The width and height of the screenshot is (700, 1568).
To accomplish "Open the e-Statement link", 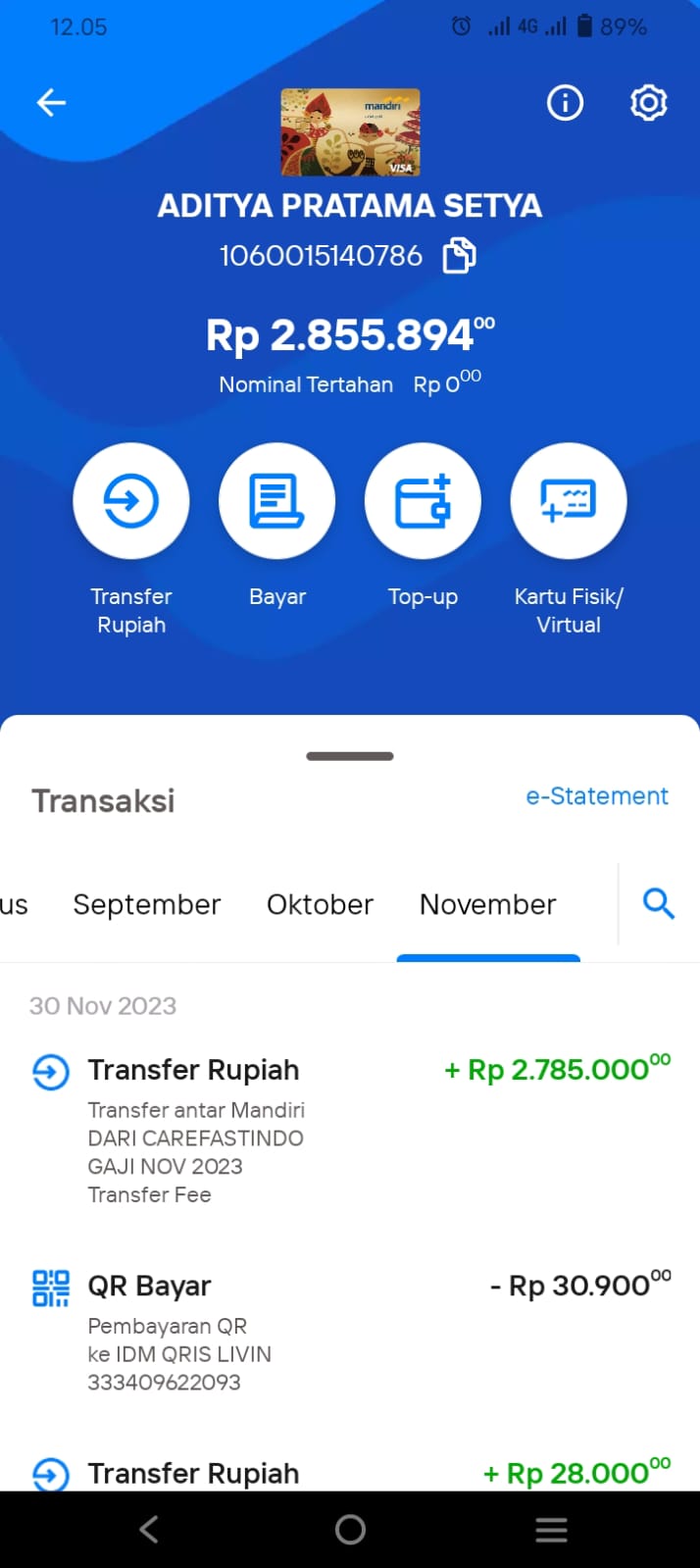I will point(597,796).
